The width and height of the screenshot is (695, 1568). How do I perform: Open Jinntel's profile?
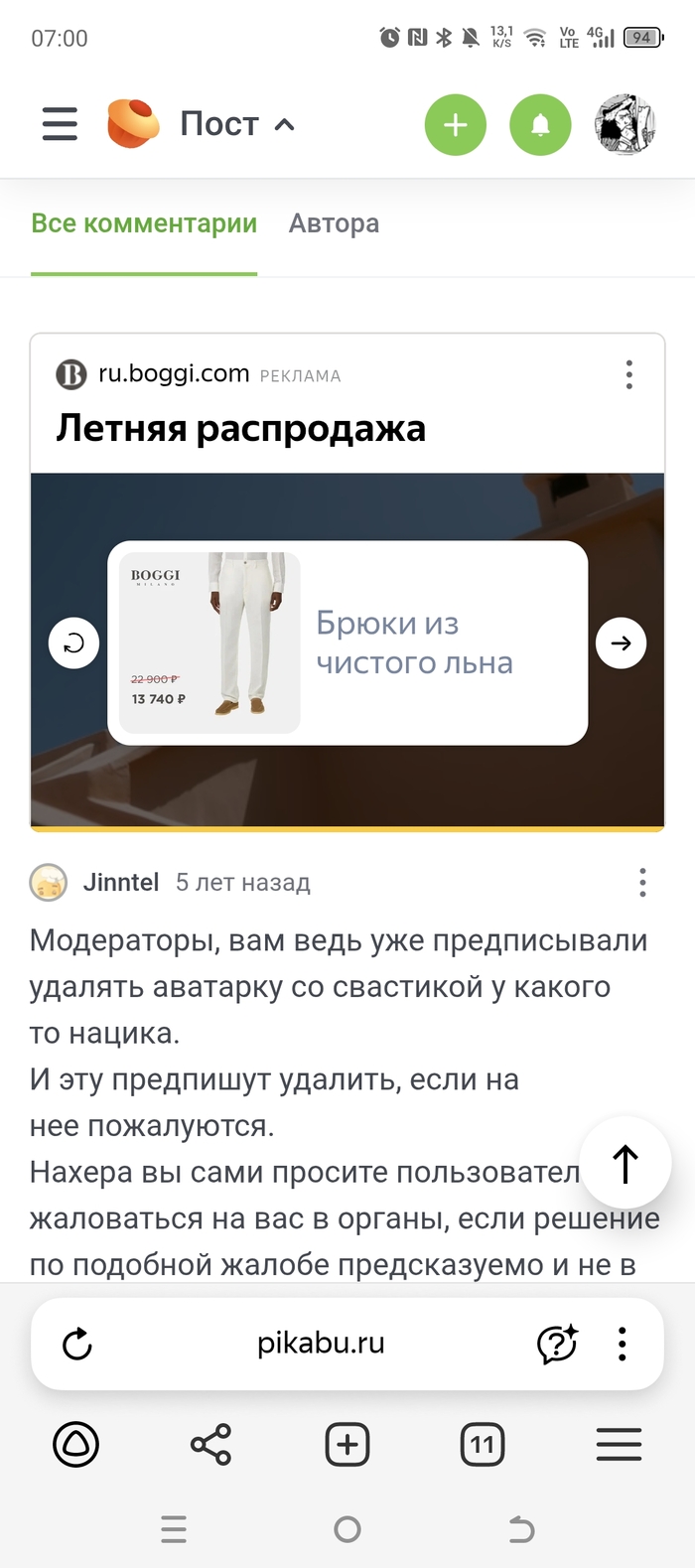(x=120, y=883)
